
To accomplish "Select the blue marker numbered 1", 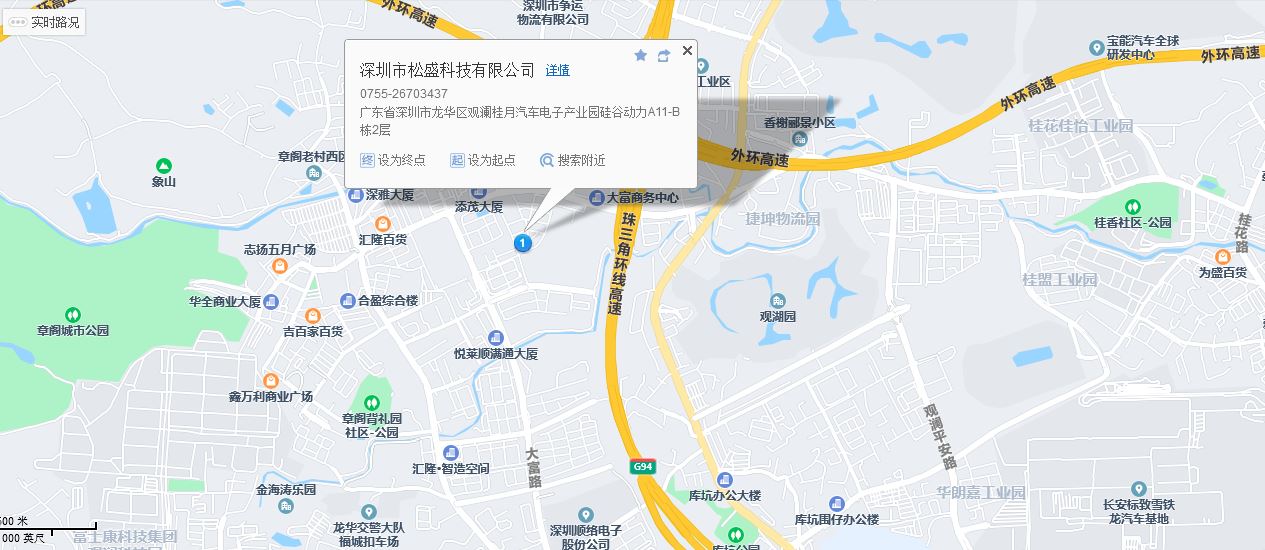I will point(522,242).
